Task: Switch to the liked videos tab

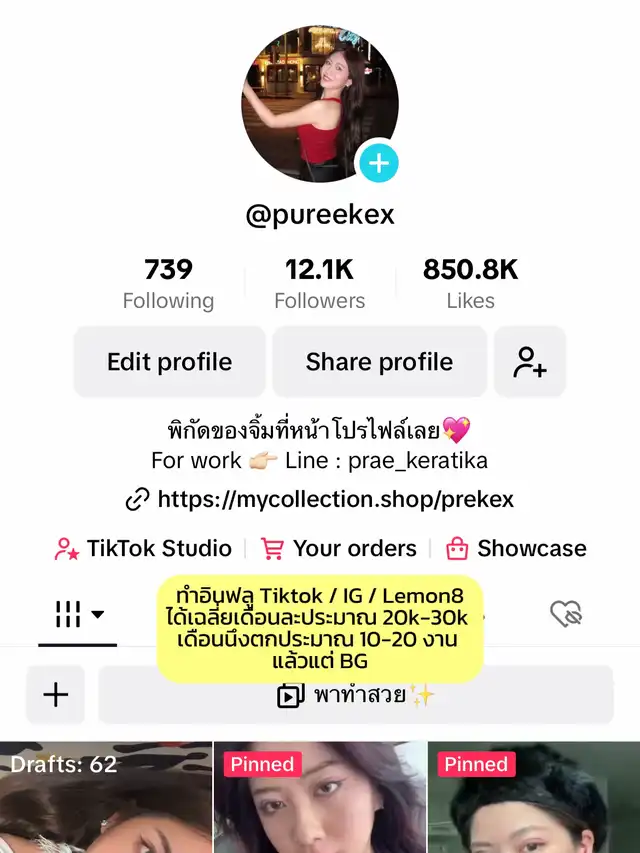Action: click(x=566, y=614)
